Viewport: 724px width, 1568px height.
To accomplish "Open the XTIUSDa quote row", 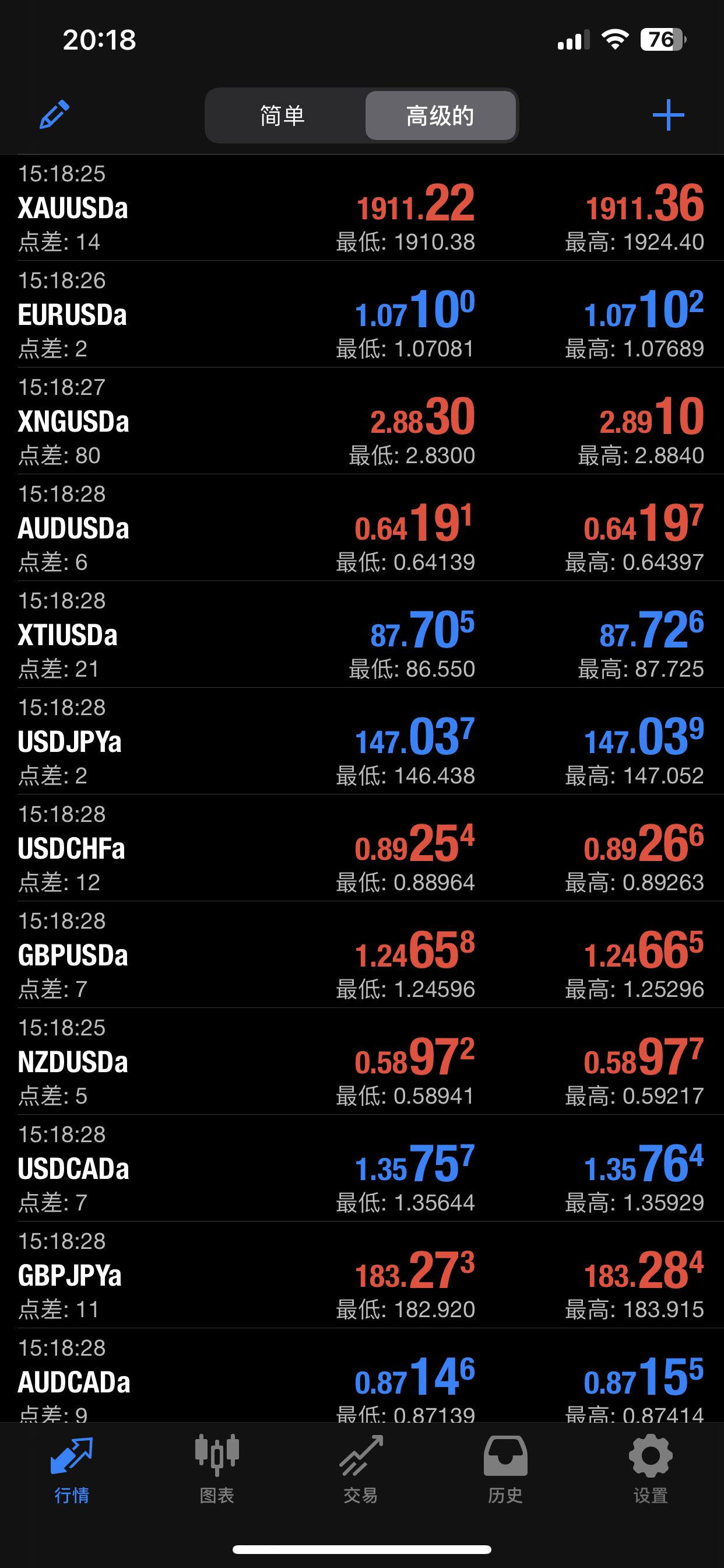I will coord(361,635).
